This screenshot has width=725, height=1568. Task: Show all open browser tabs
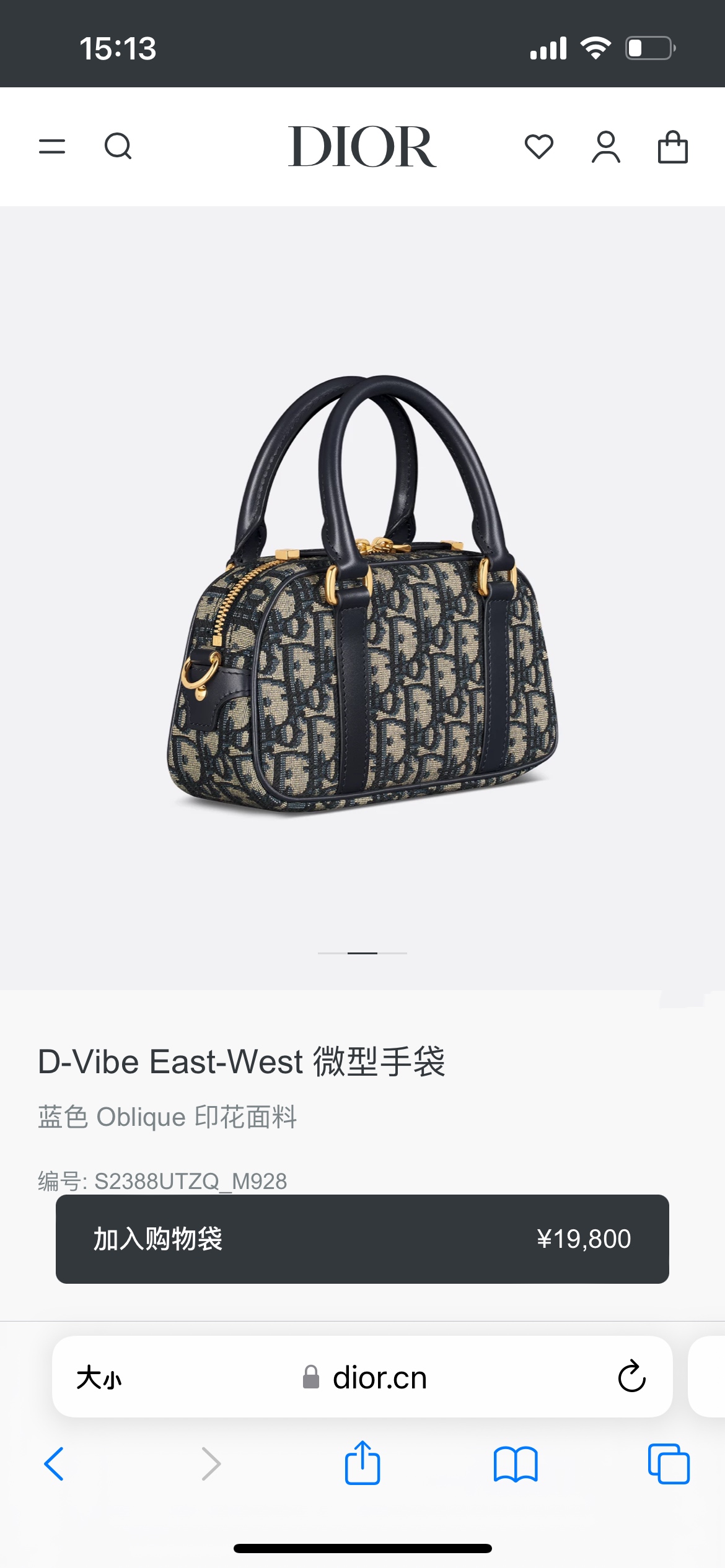(x=668, y=1464)
